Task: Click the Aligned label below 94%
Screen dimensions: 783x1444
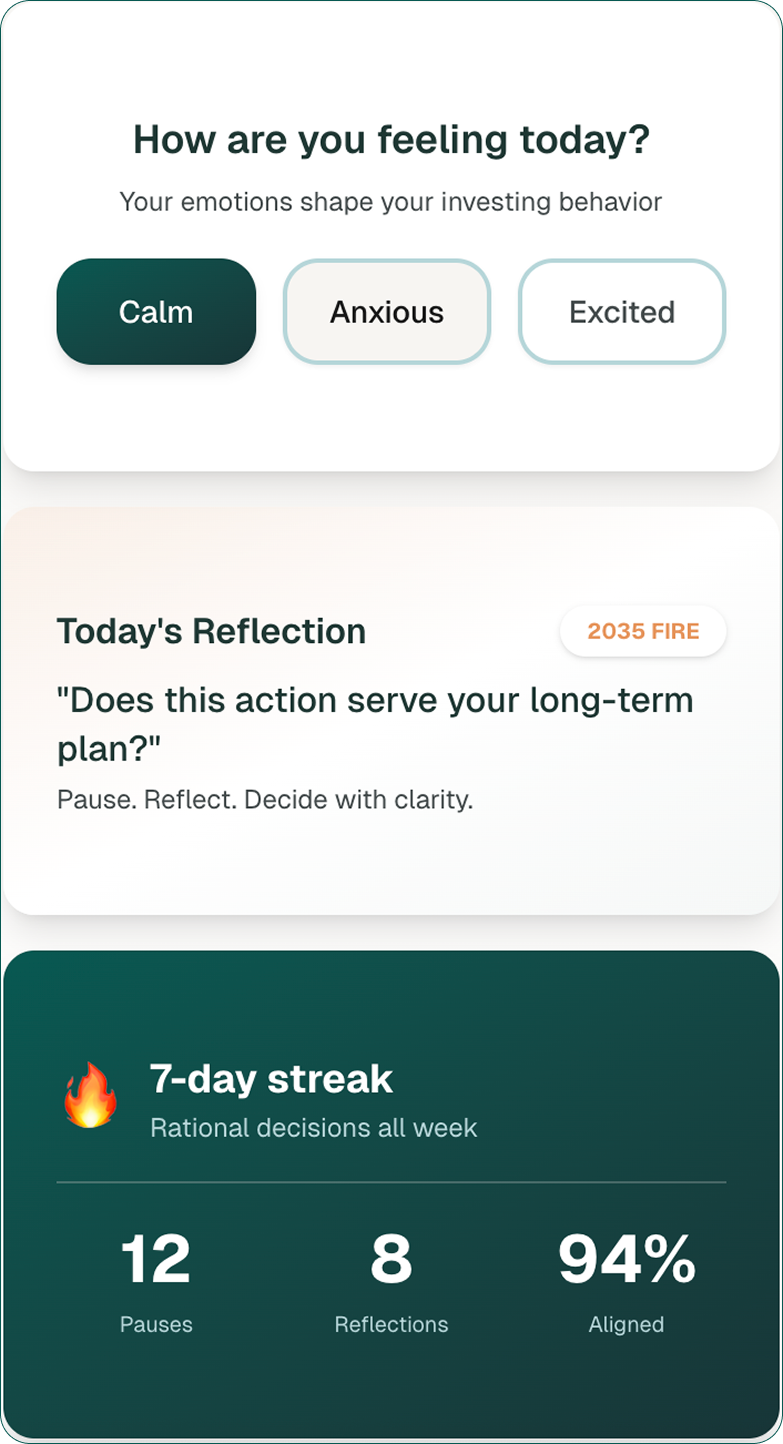Action: pyautogui.click(x=627, y=1323)
